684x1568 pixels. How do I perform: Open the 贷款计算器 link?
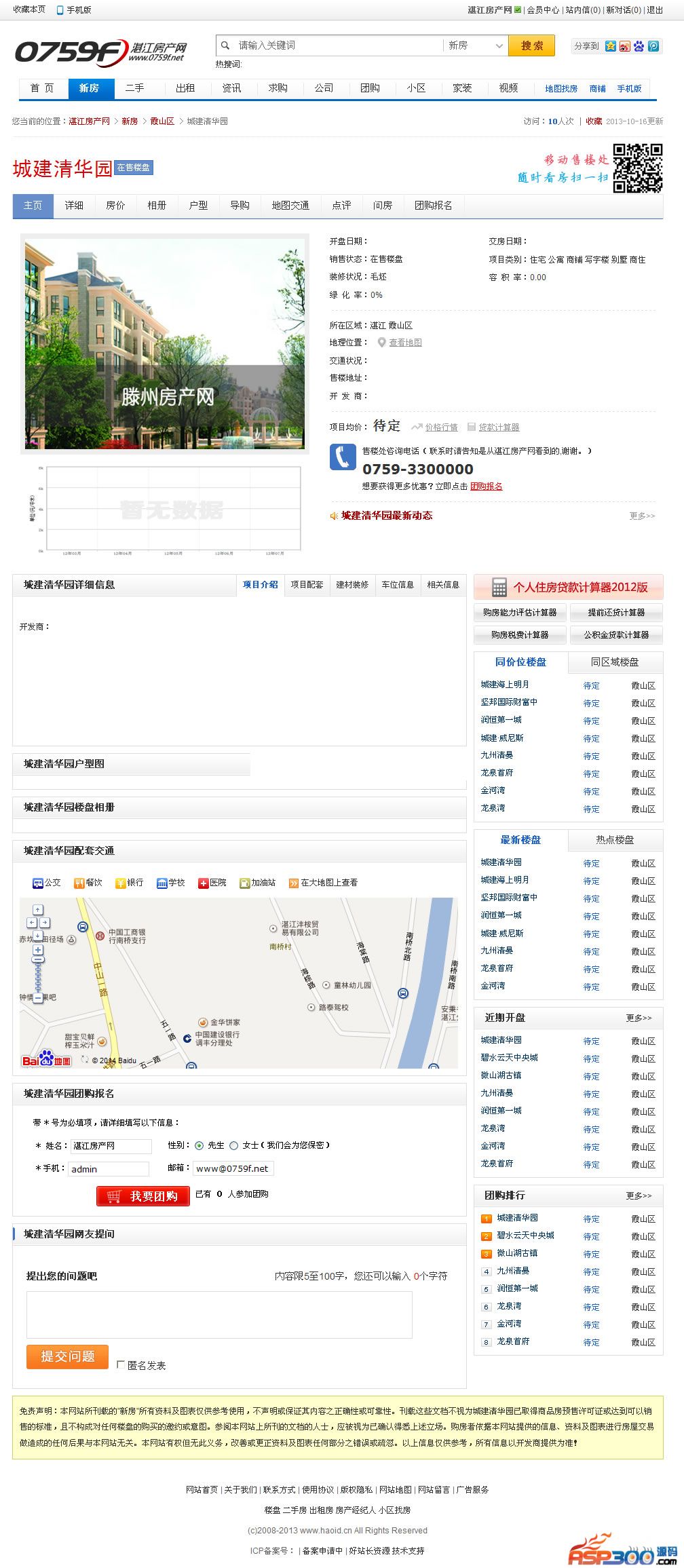pos(499,427)
